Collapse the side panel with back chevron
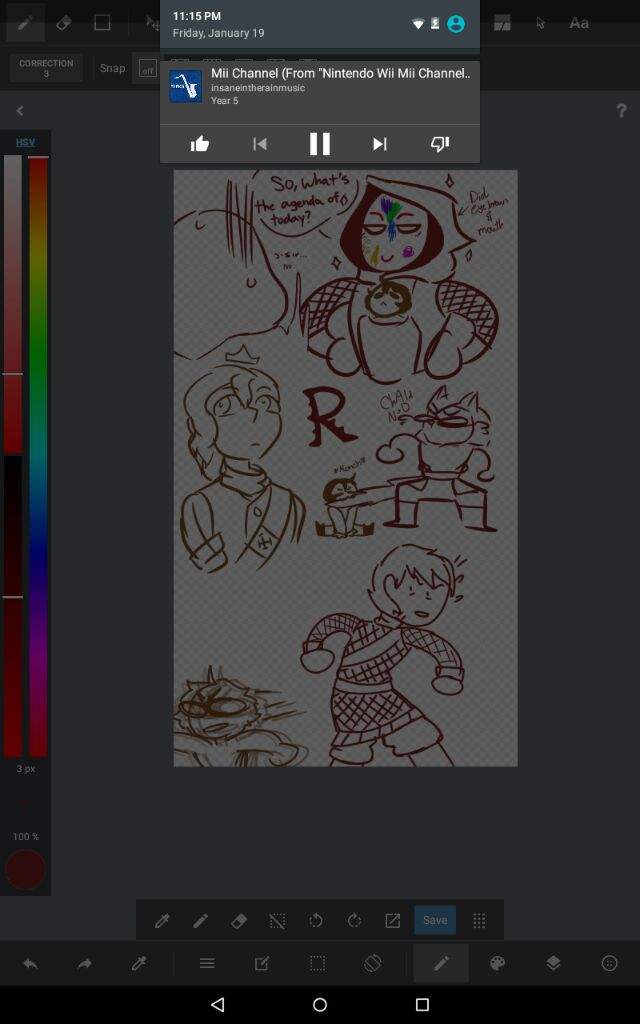 (x=20, y=110)
